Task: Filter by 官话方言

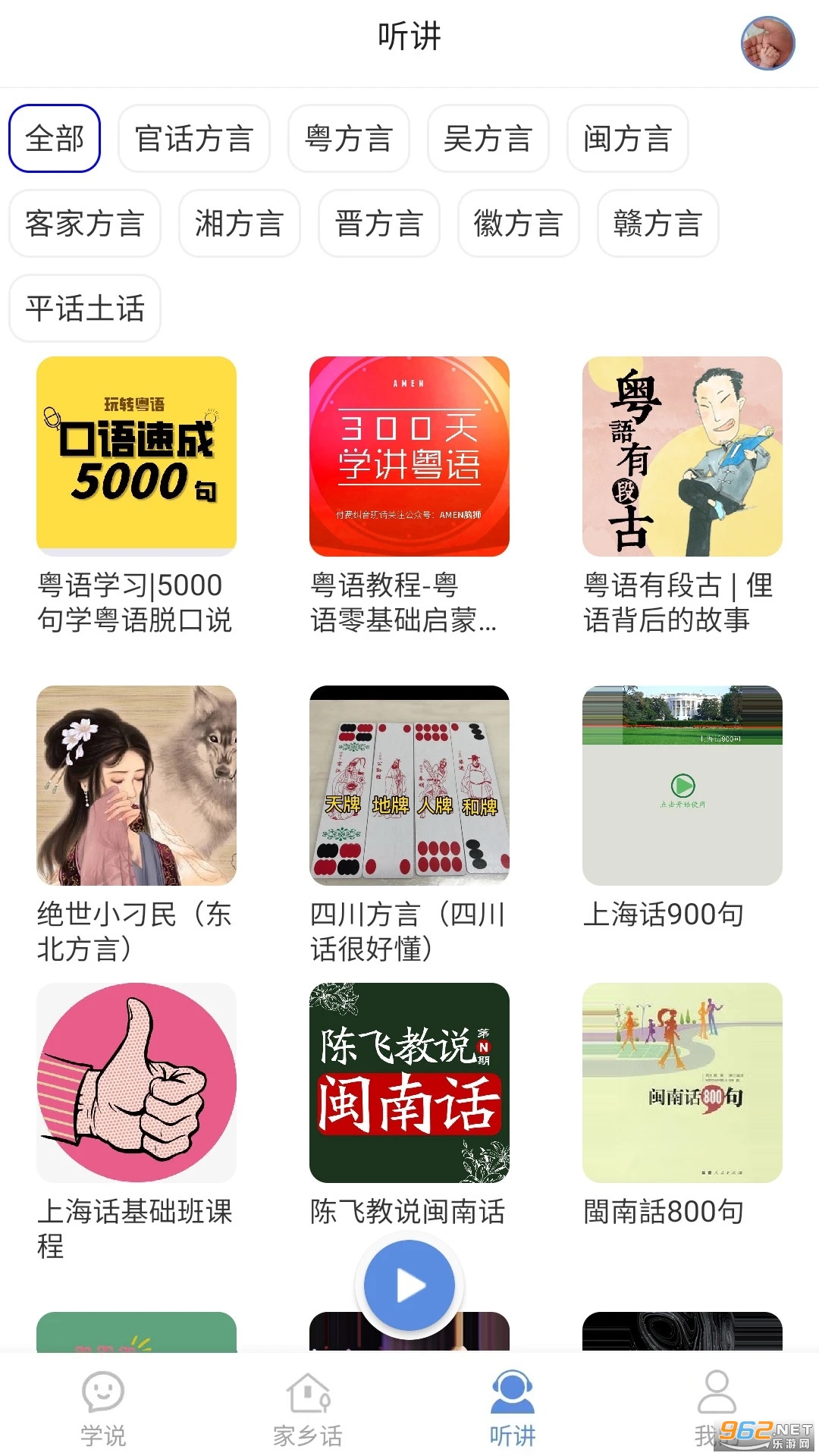Action: pyautogui.click(x=194, y=139)
